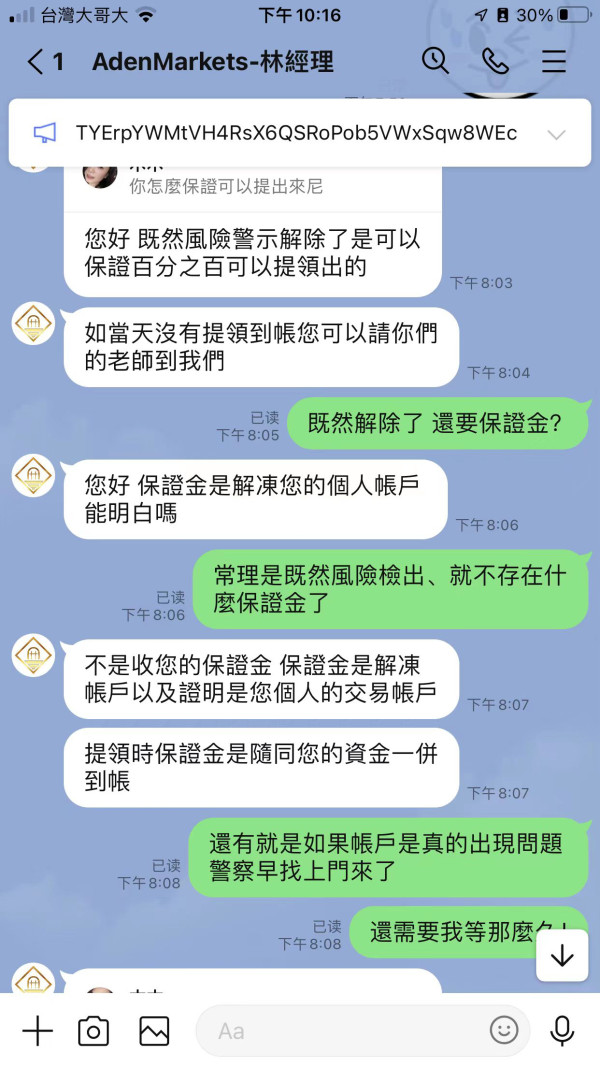This screenshot has width=600, height=1067.
Task: Open the emoji and sticker picker
Action: click(504, 1030)
